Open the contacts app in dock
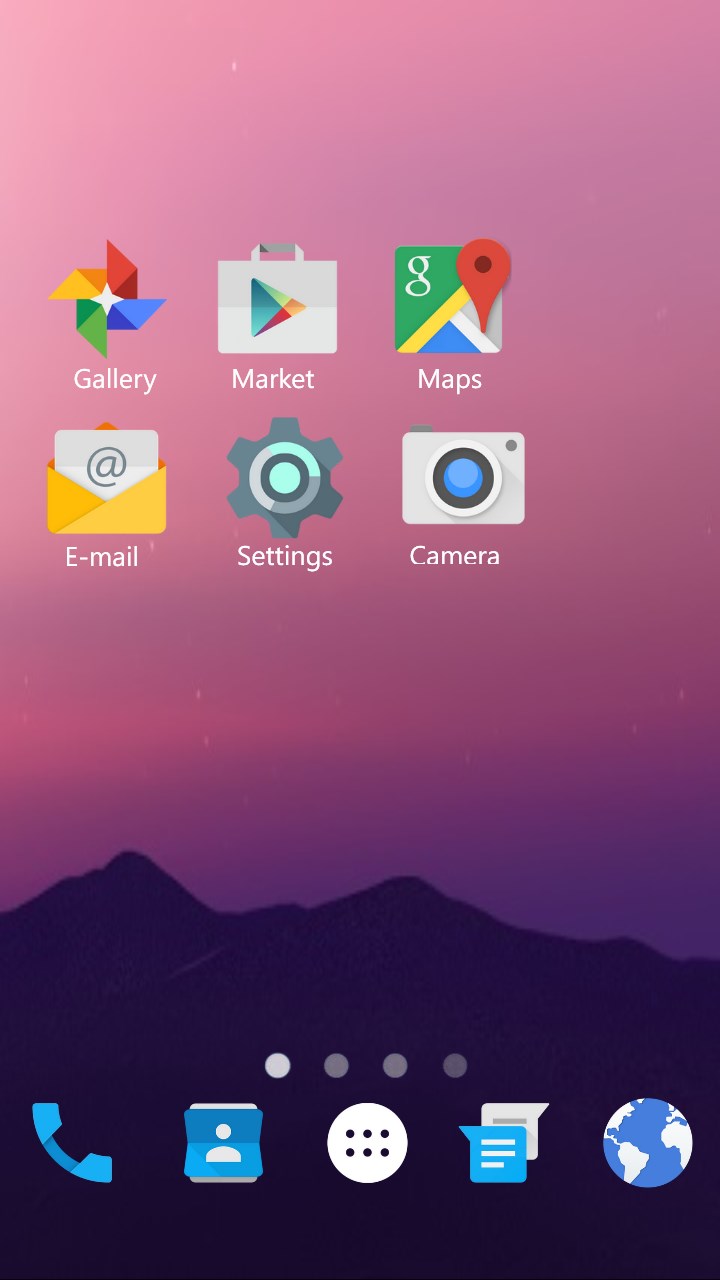Image resolution: width=720 pixels, height=1280 pixels. click(x=223, y=1142)
